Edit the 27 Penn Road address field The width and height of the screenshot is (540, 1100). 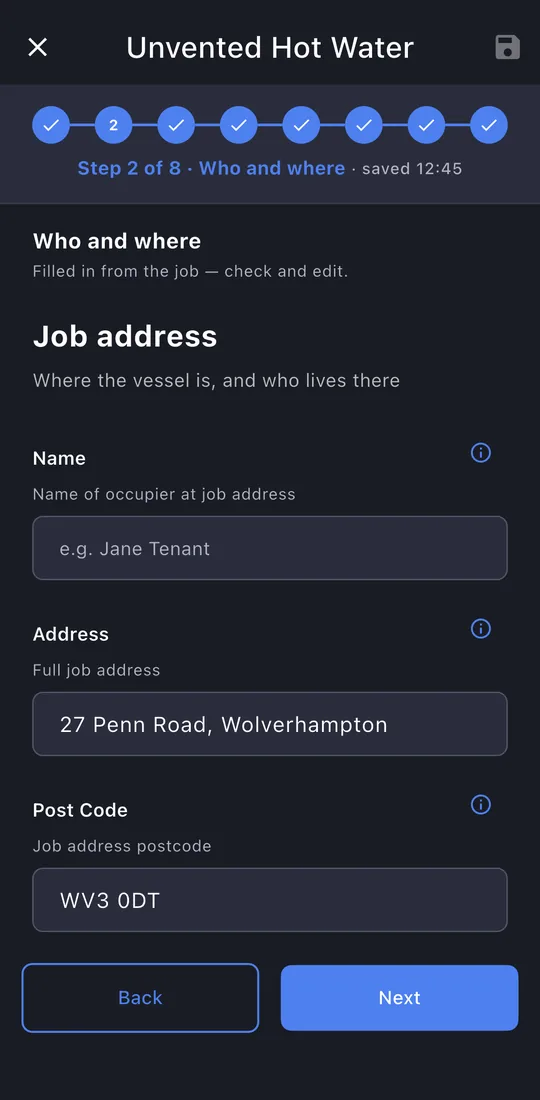coord(270,724)
